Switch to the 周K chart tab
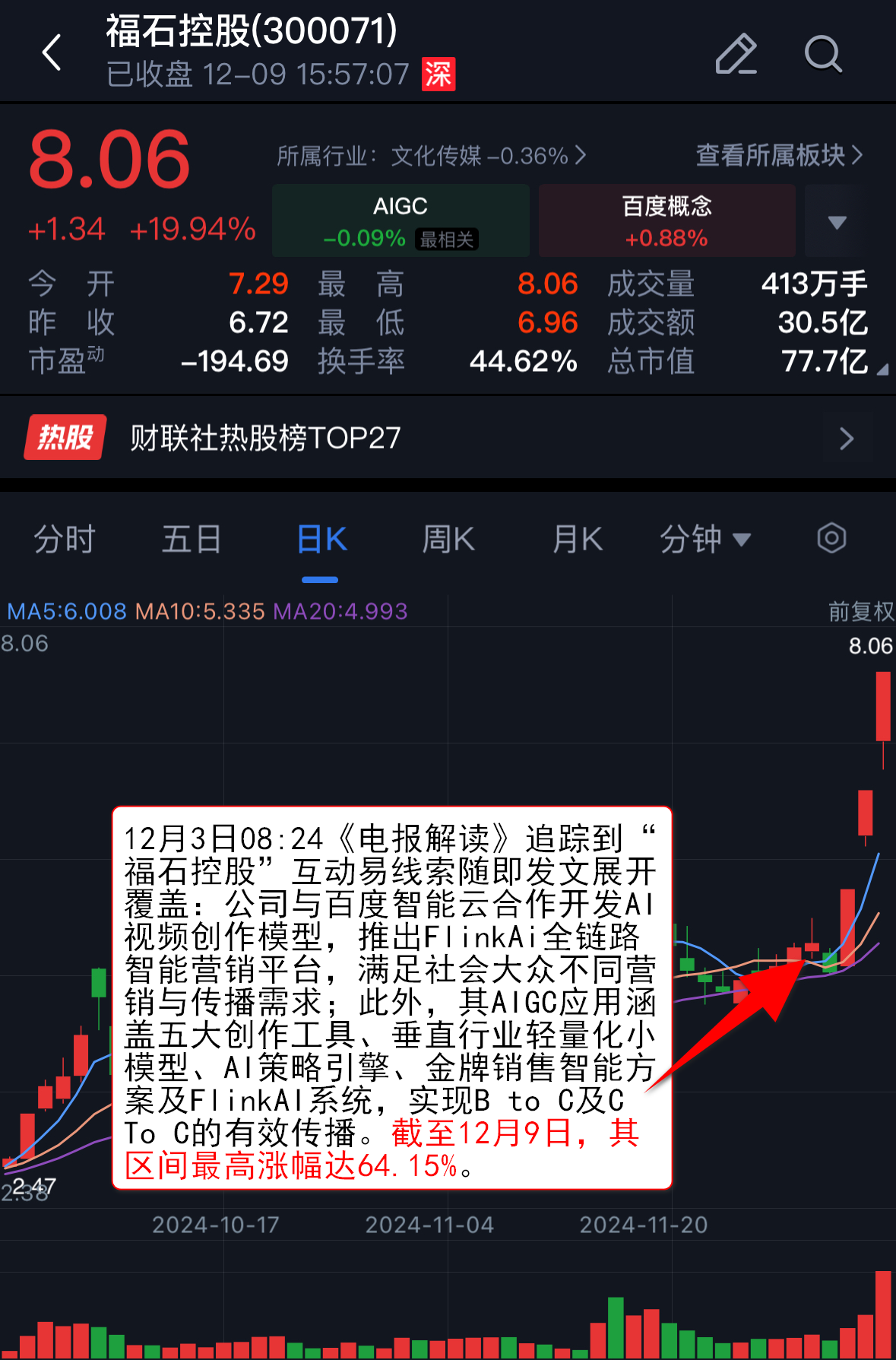Viewport: 896px width, 1360px height. click(448, 540)
